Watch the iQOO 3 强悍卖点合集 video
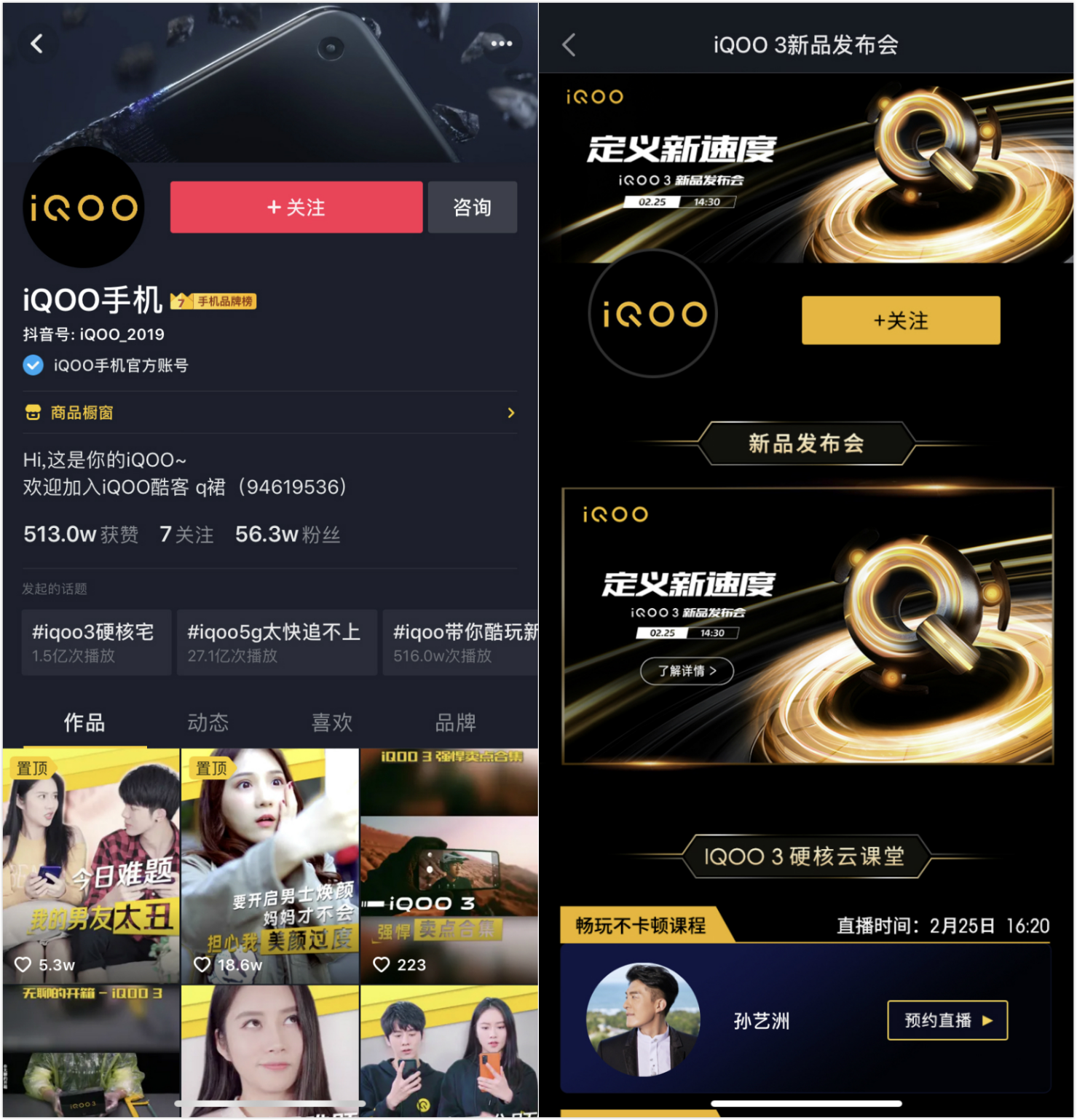Viewport: 1077px width, 1120px height. pyautogui.click(x=449, y=865)
